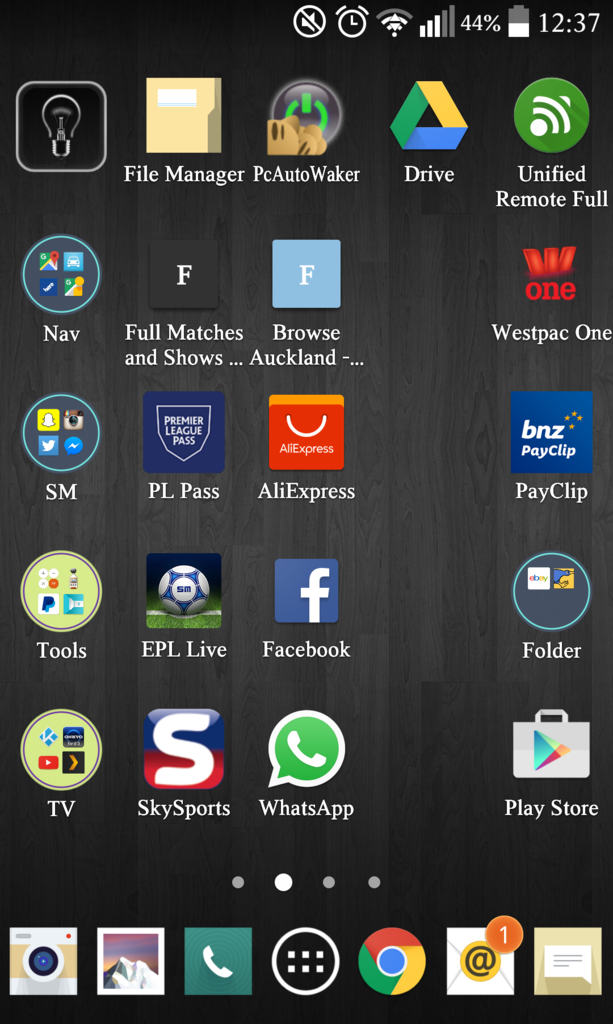The width and height of the screenshot is (613, 1024).
Task: Open AliExpress
Action: pos(306,432)
